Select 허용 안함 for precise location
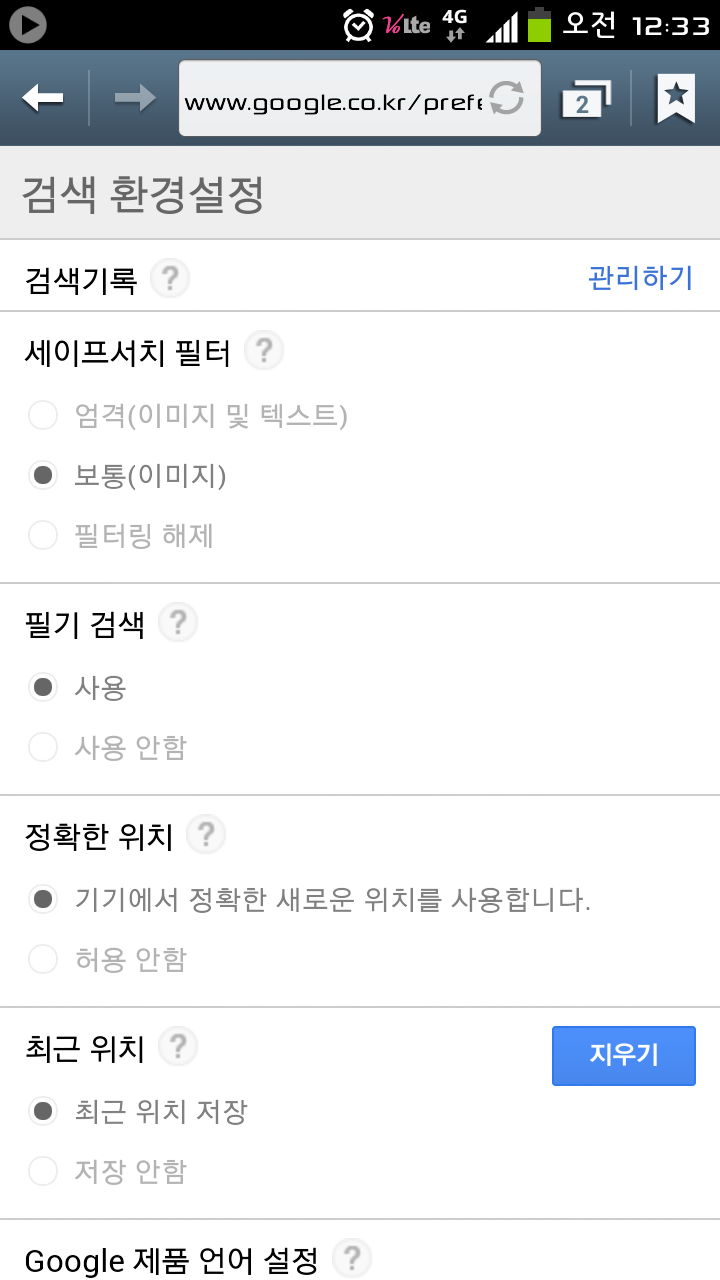720x1280 pixels. pos(43,960)
